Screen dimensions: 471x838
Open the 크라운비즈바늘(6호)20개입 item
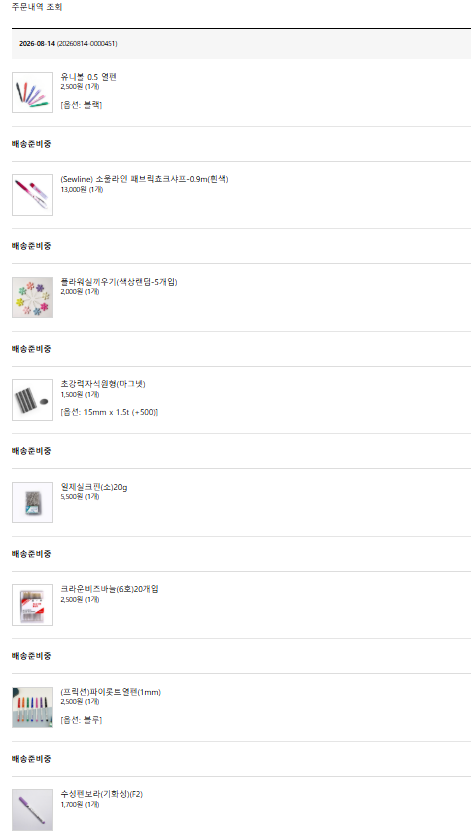click(110, 589)
